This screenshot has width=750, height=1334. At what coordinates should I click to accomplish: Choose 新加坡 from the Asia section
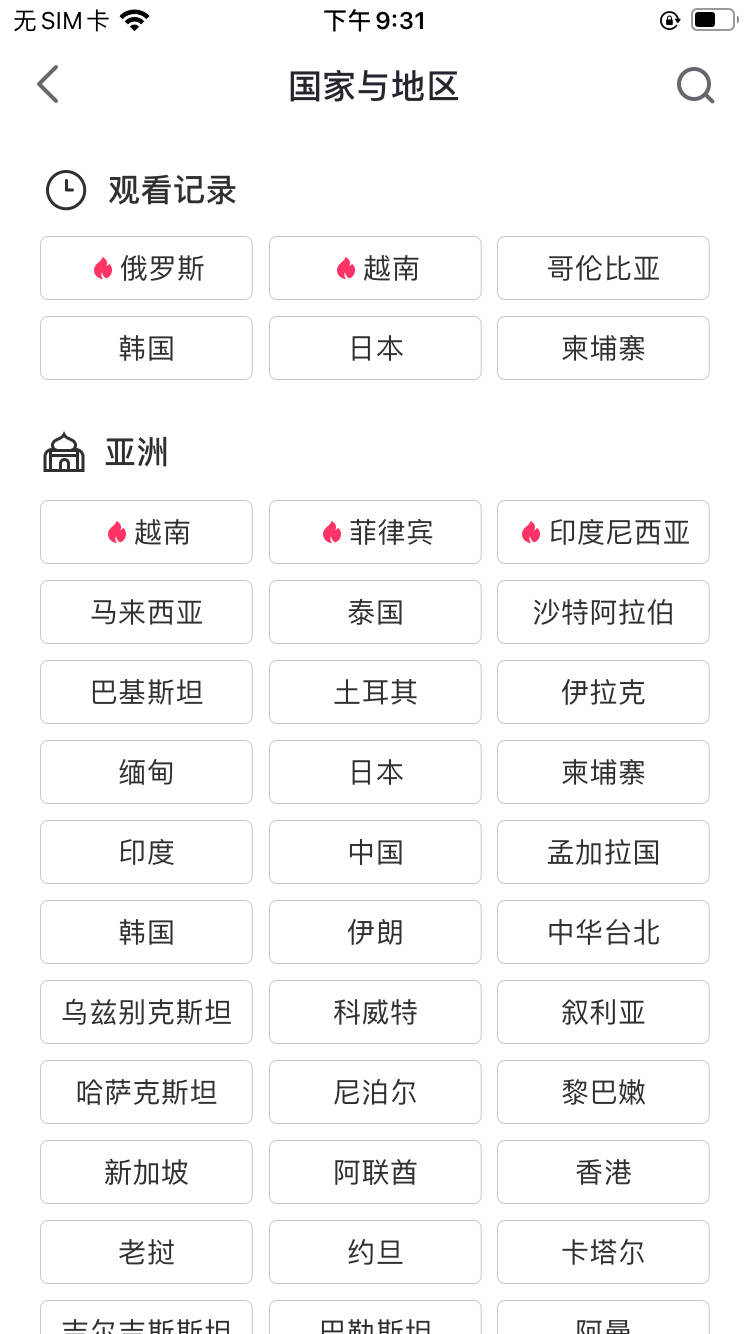click(146, 1172)
